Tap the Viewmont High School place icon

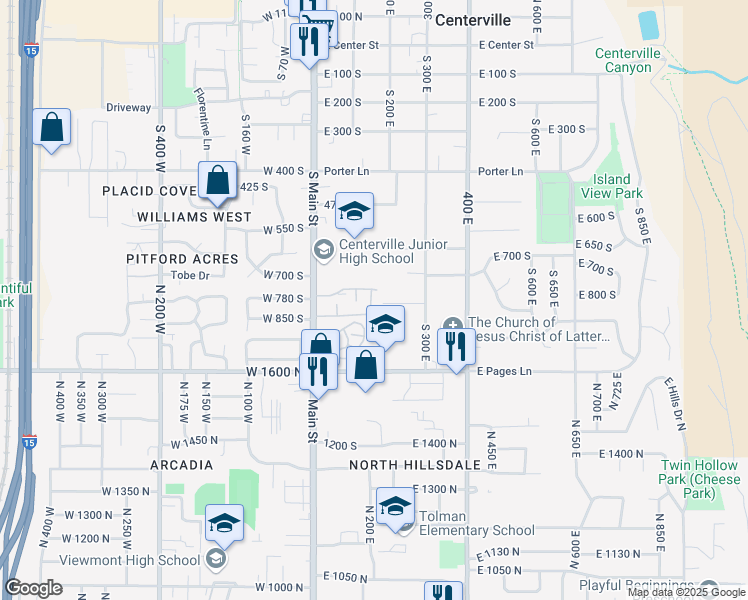coord(216,559)
